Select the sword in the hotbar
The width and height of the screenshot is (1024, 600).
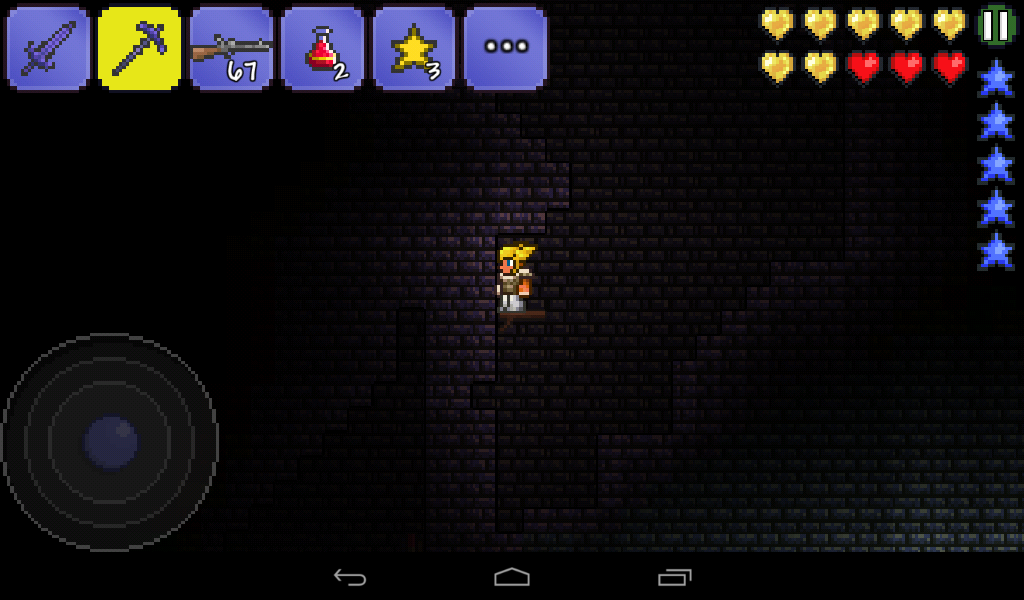(x=48, y=48)
